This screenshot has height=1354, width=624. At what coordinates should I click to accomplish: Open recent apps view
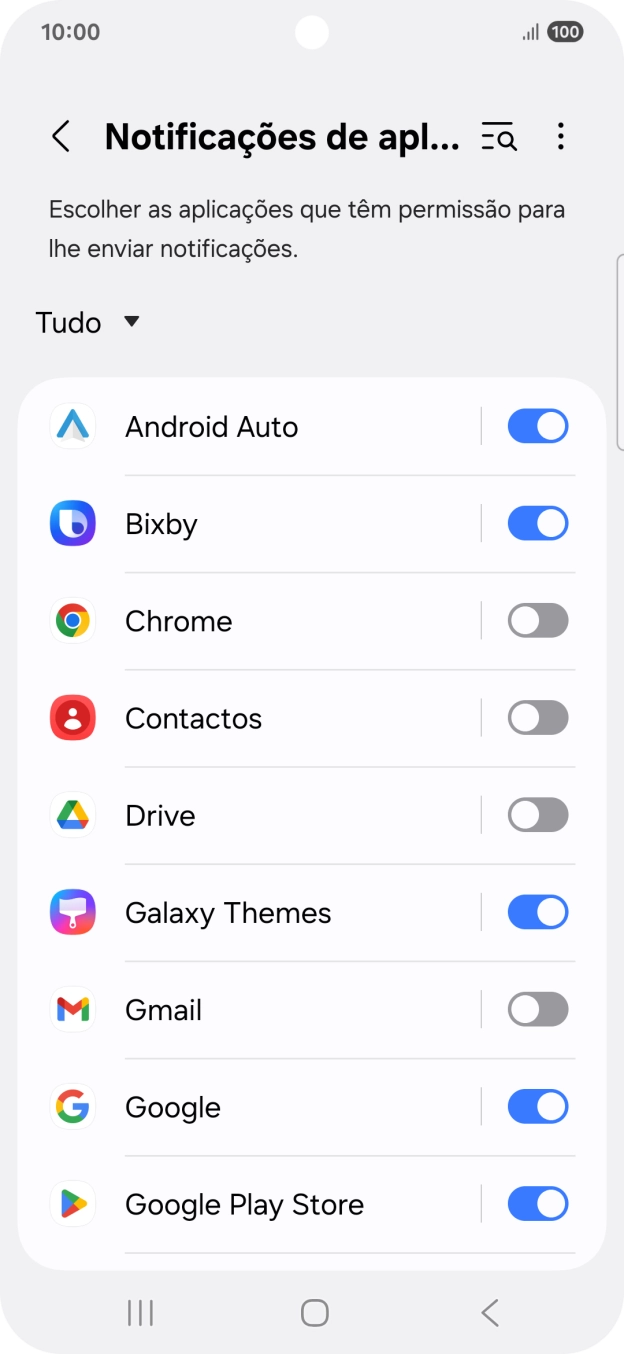click(140, 1313)
